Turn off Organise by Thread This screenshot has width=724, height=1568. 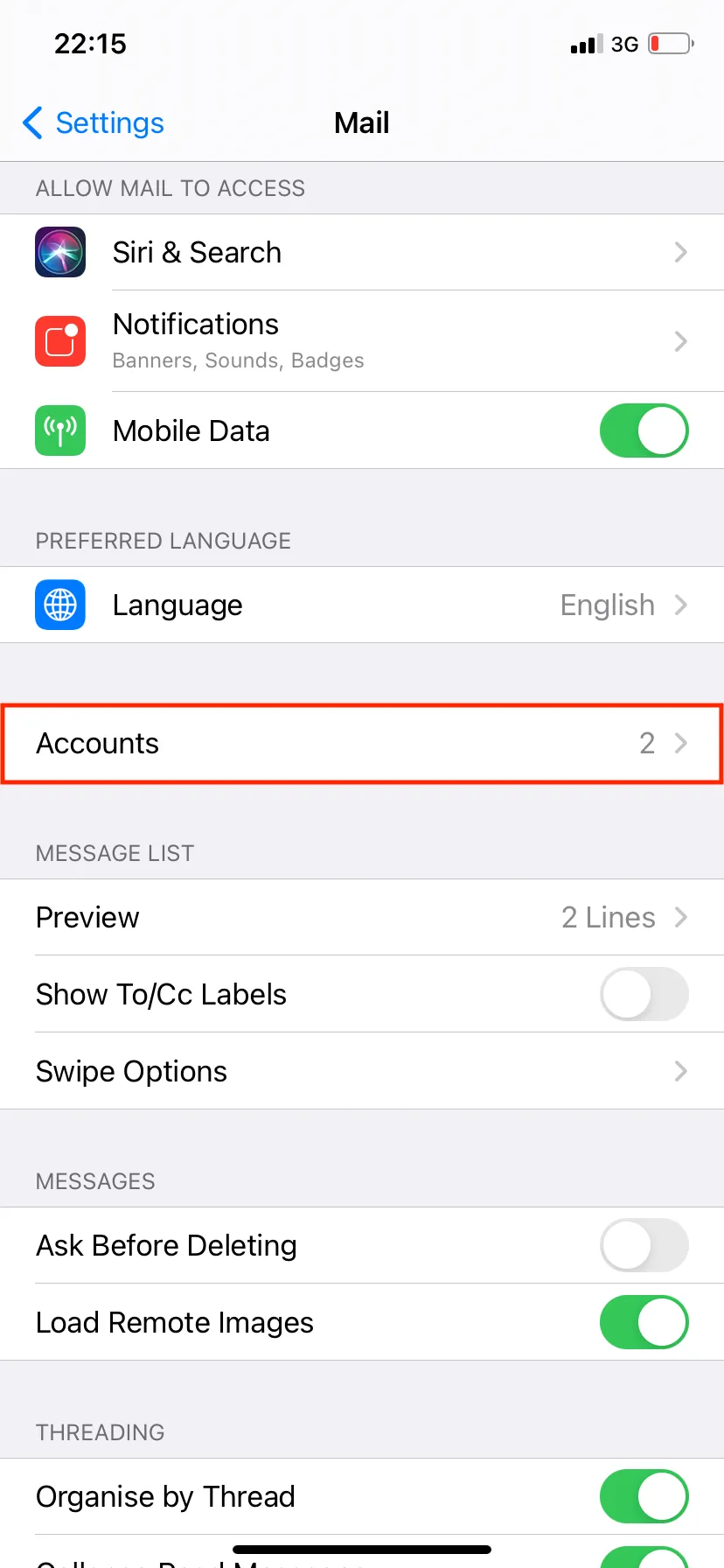pyautogui.click(x=644, y=1497)
